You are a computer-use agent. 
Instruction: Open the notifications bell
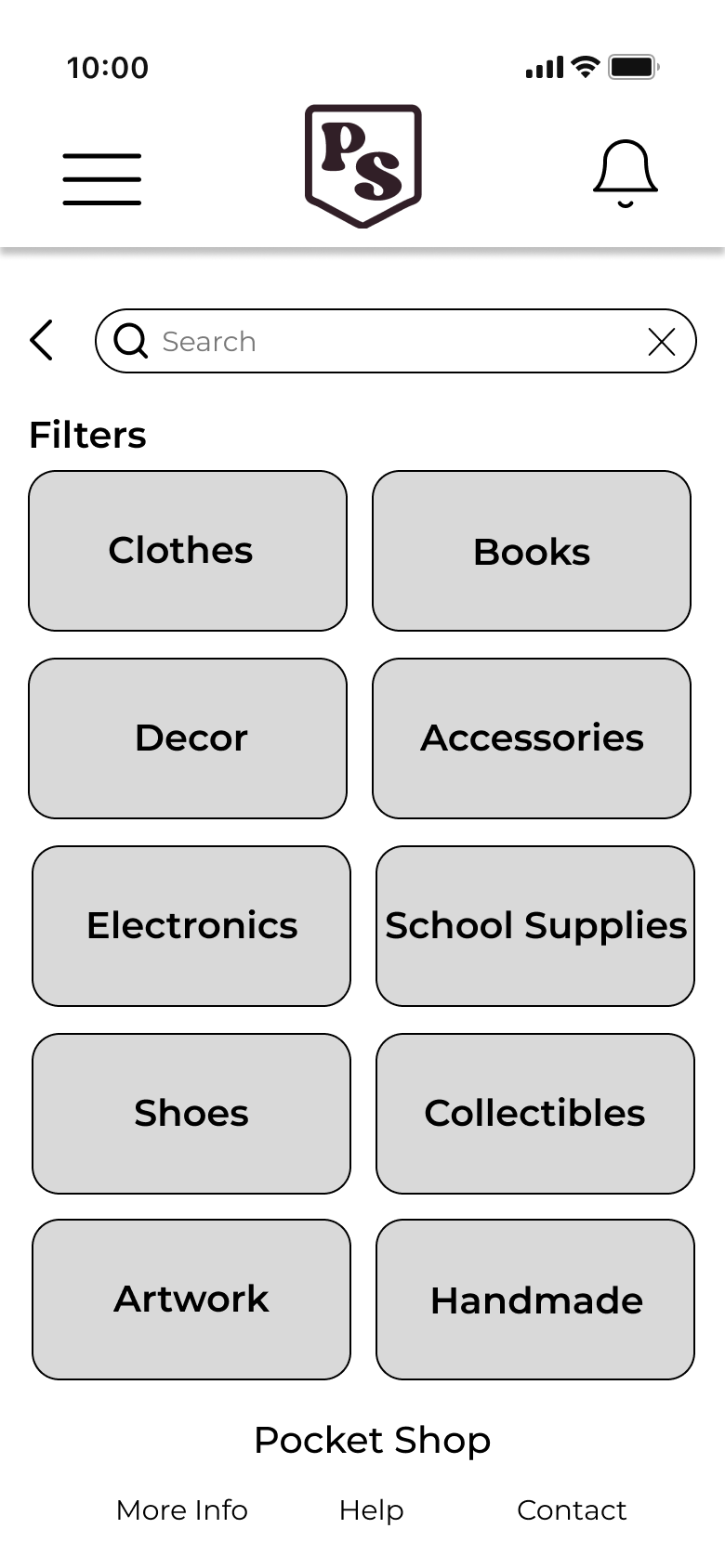626,174
